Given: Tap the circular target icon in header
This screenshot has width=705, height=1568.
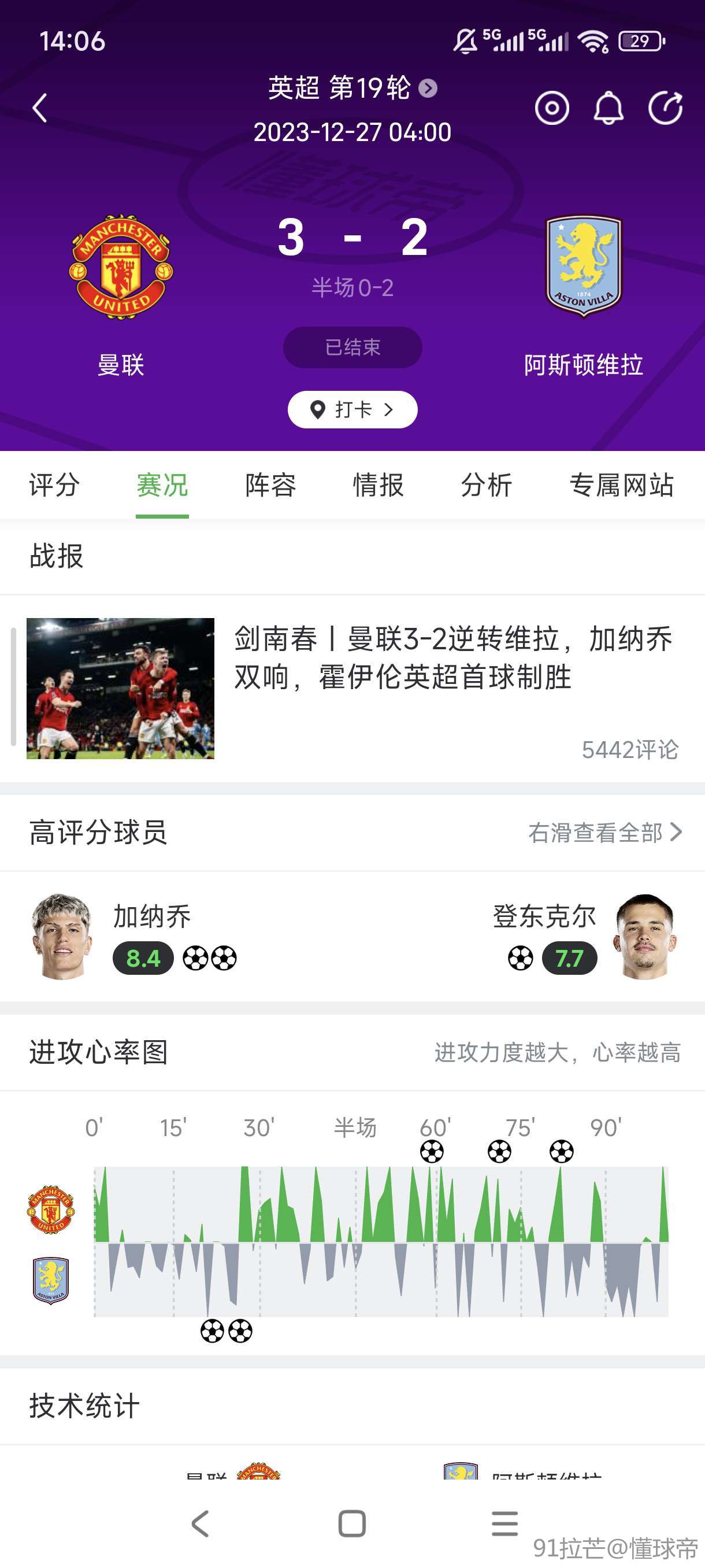Looking at the screenshot, I should pyautogui.click(x=552, y=108).
